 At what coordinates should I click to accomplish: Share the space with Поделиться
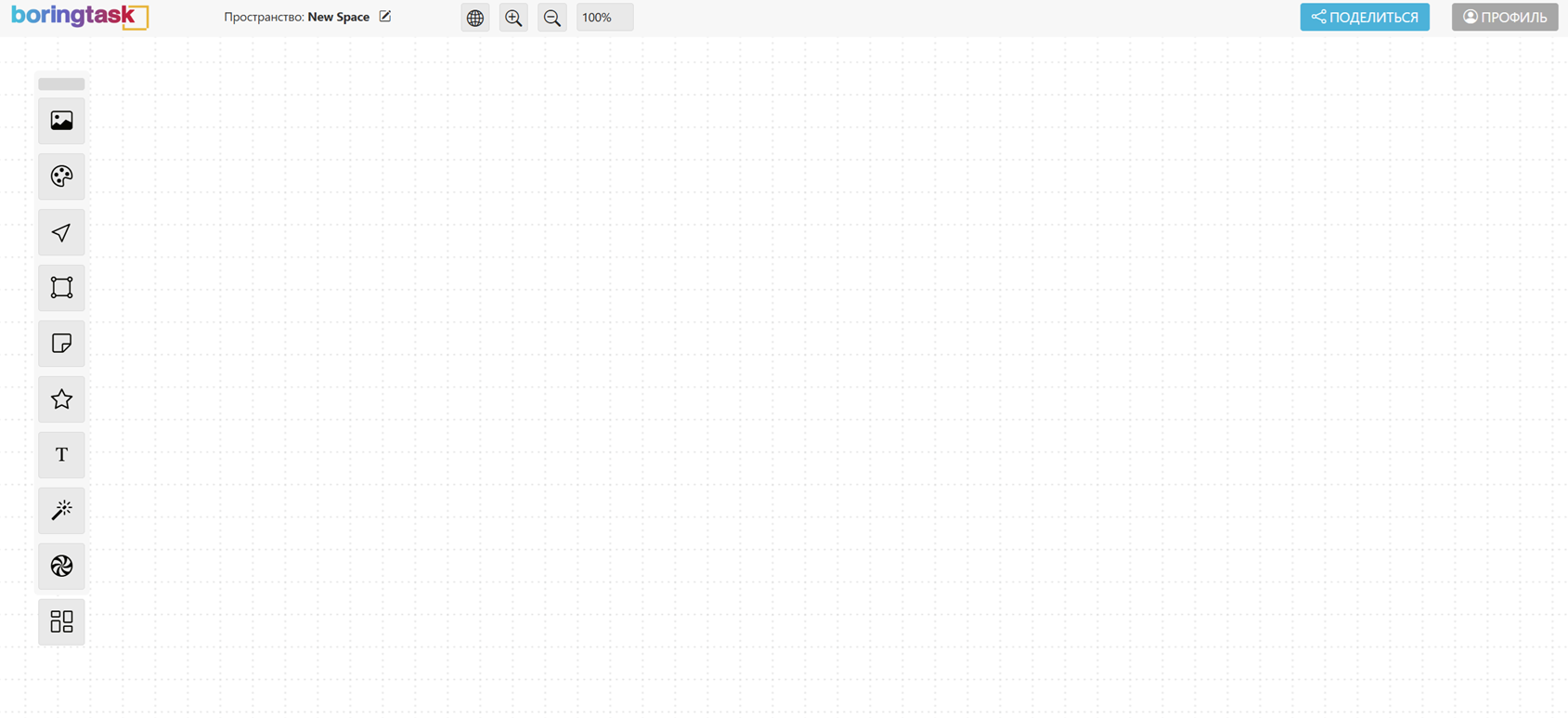(1364, 17)
